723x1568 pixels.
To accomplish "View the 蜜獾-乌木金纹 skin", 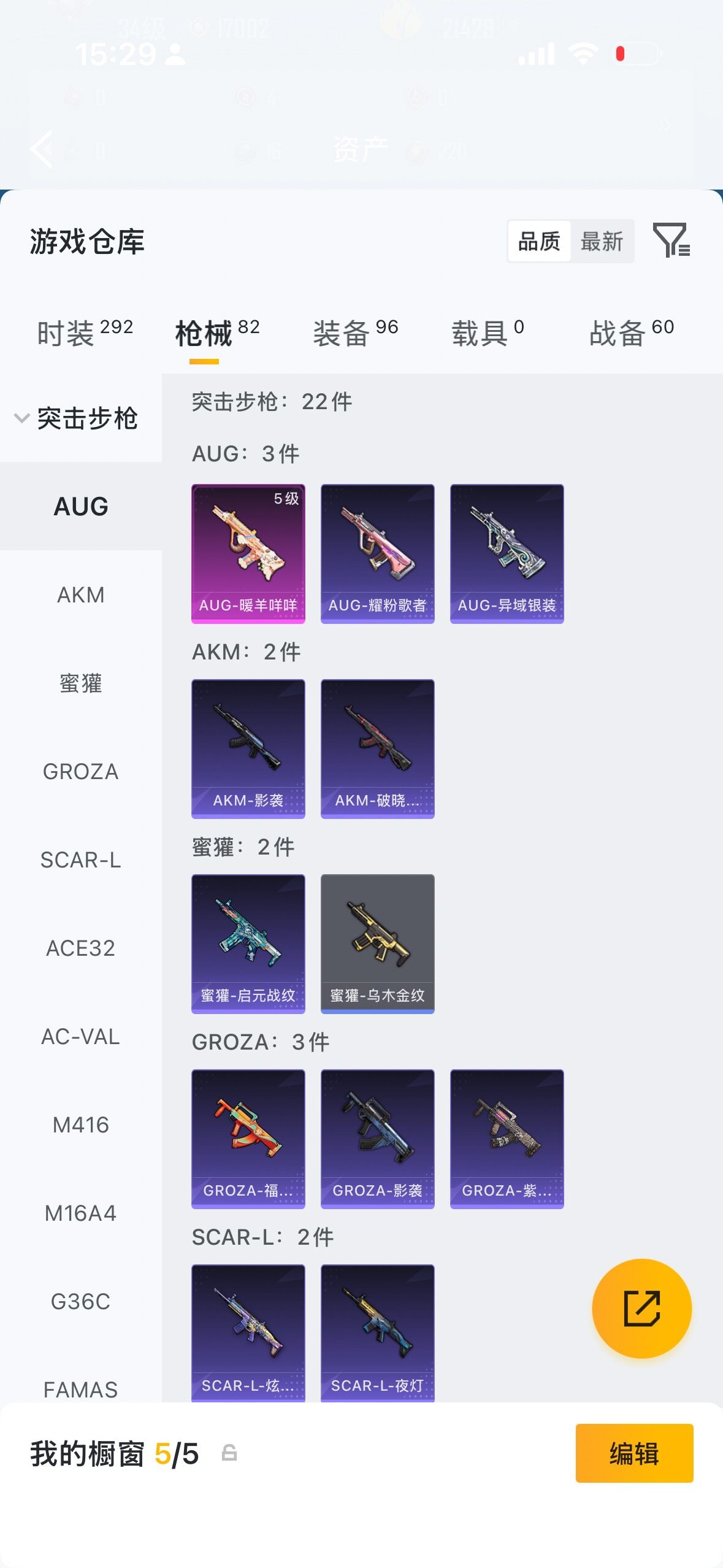I will tap(378, 943).
